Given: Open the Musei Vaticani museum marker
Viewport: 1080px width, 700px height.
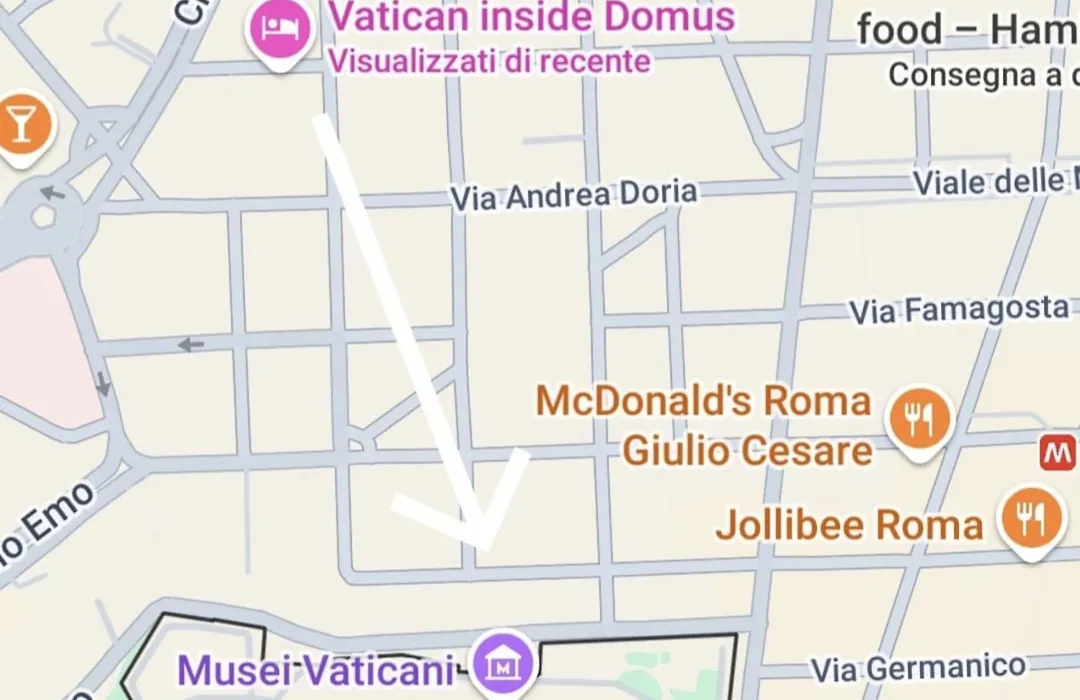Looking at the screenshot, I should coord(505,662).
